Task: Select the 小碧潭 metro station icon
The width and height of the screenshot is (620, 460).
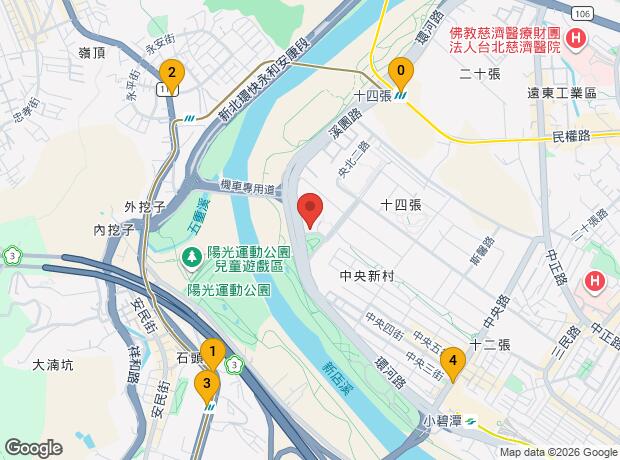Action: point(471,421)
